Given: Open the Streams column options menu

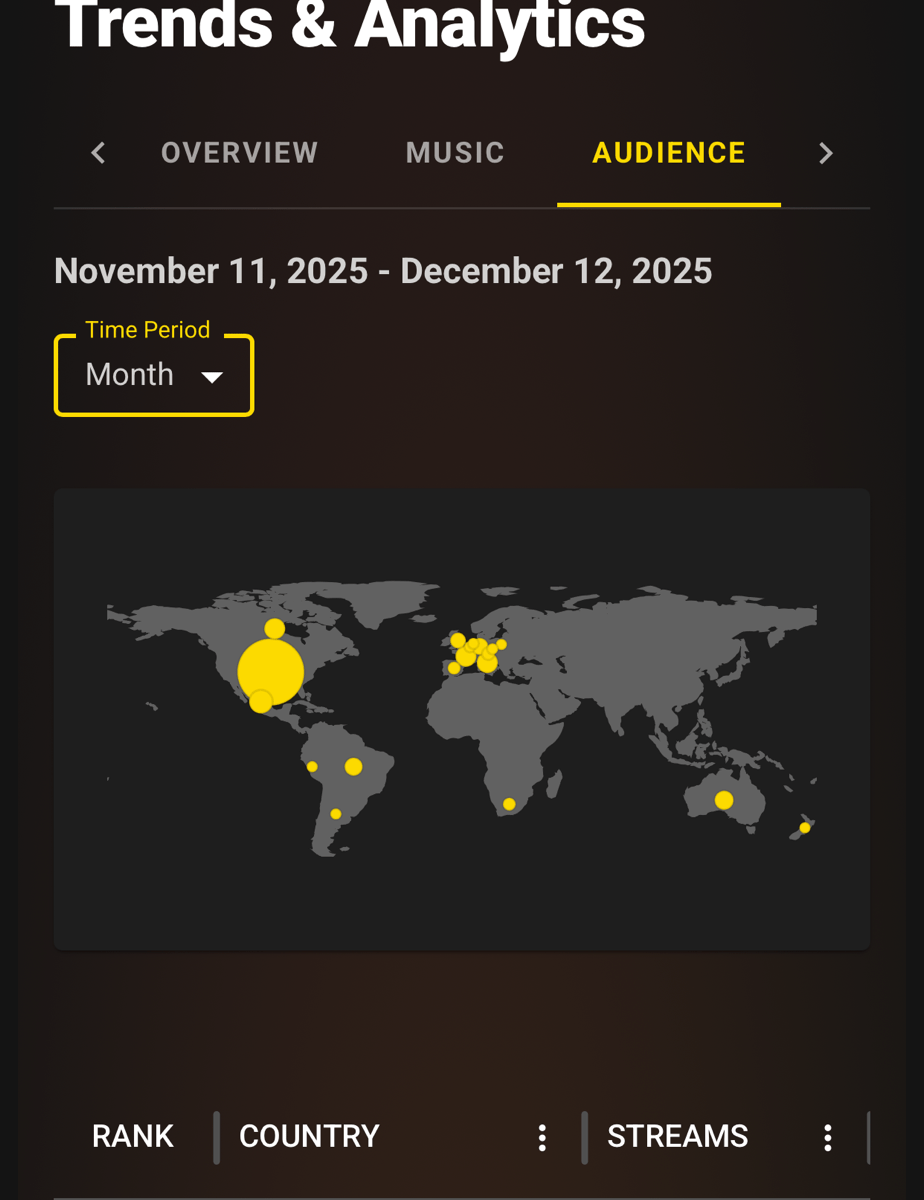Looking at the screenshot, I should coord(827,1137).
